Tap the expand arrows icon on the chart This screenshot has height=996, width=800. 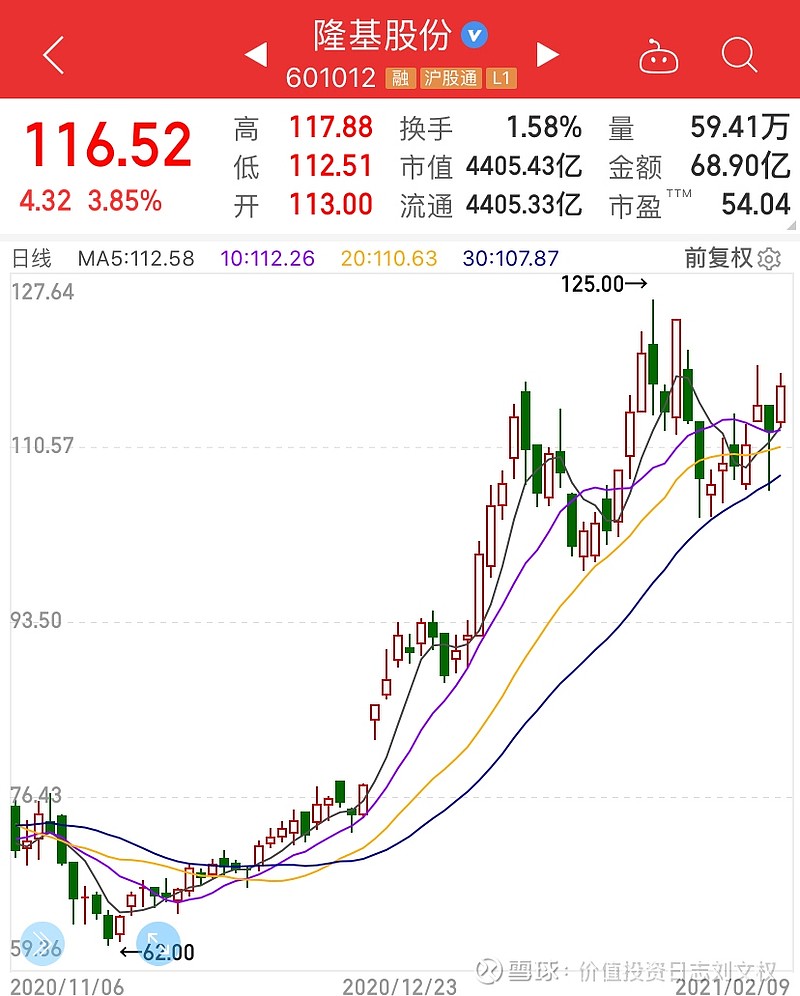coord(158,943)
